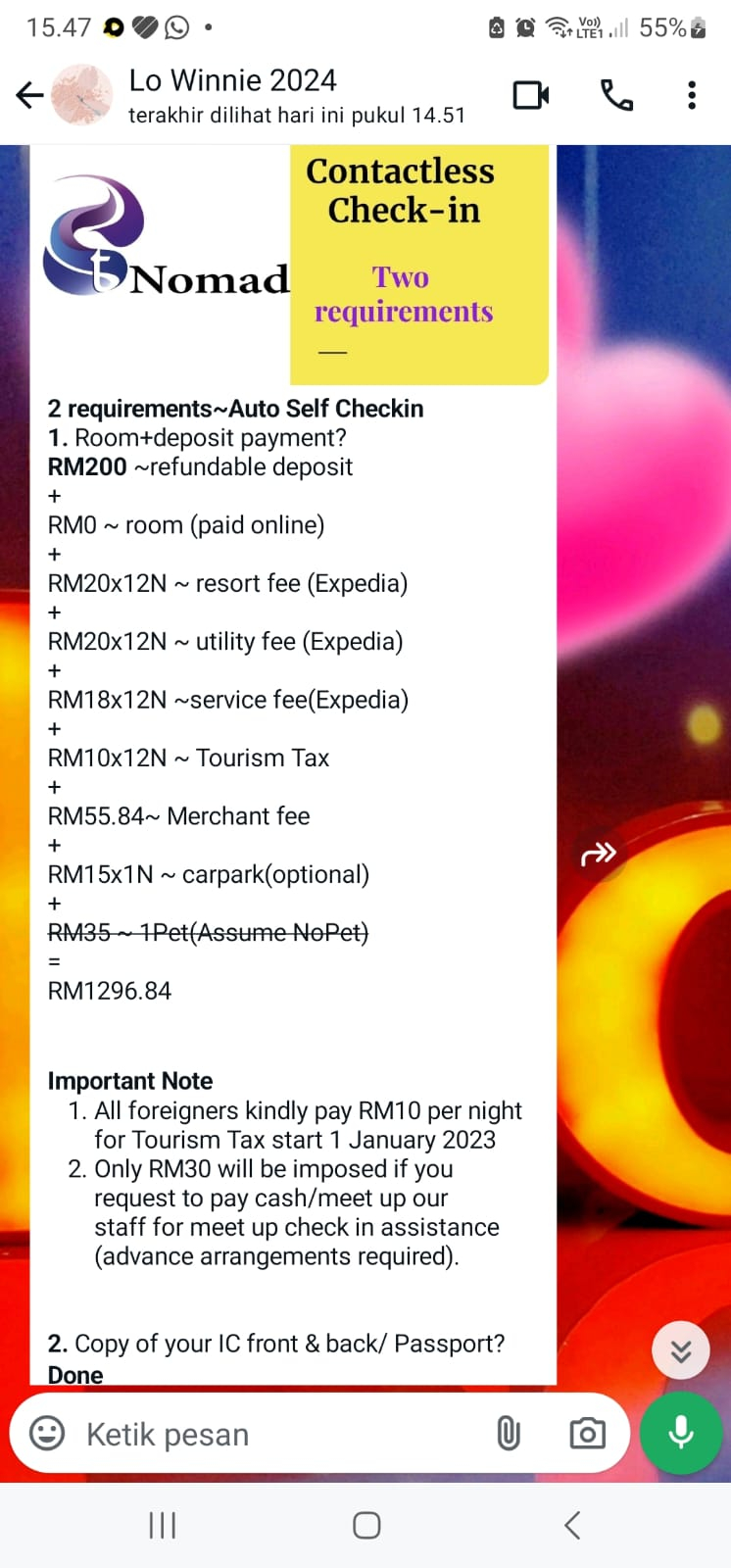Viewport: 731px width, 1568px height.
Task: Go to the home screen
Action: [x=366, y=1525]
